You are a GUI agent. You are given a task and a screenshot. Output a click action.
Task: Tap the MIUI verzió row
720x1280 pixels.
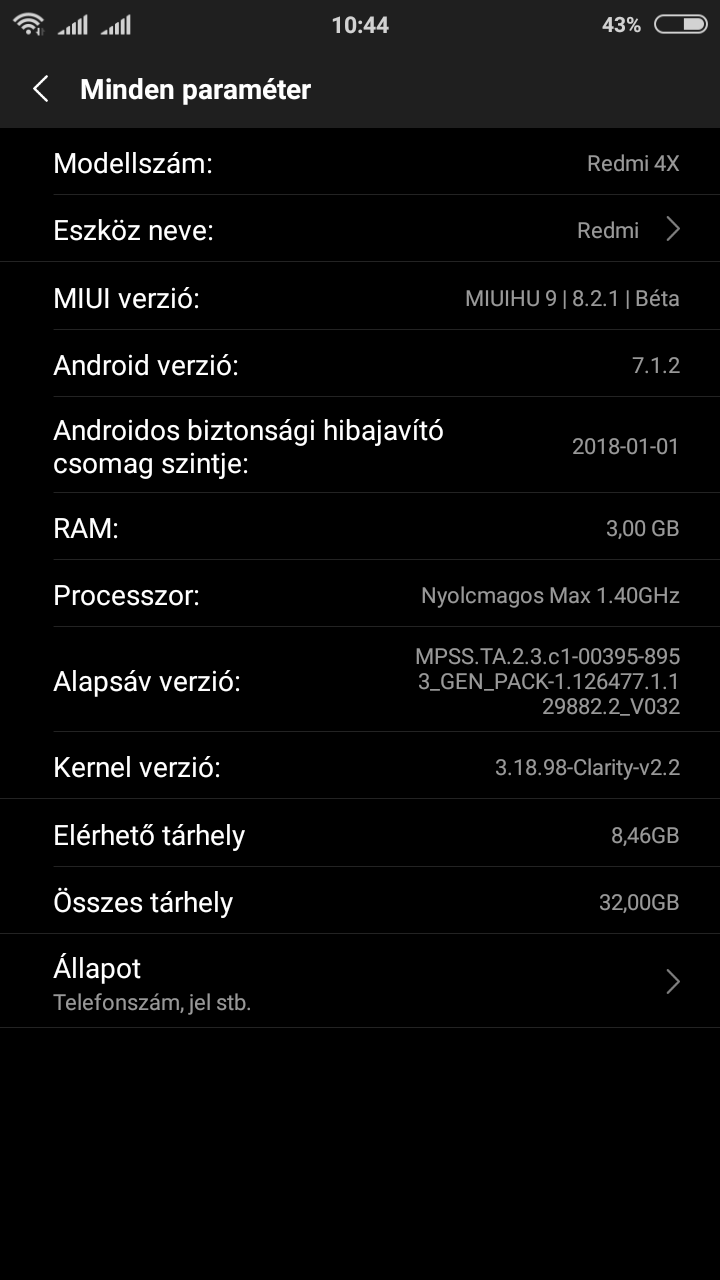point(360,297)
